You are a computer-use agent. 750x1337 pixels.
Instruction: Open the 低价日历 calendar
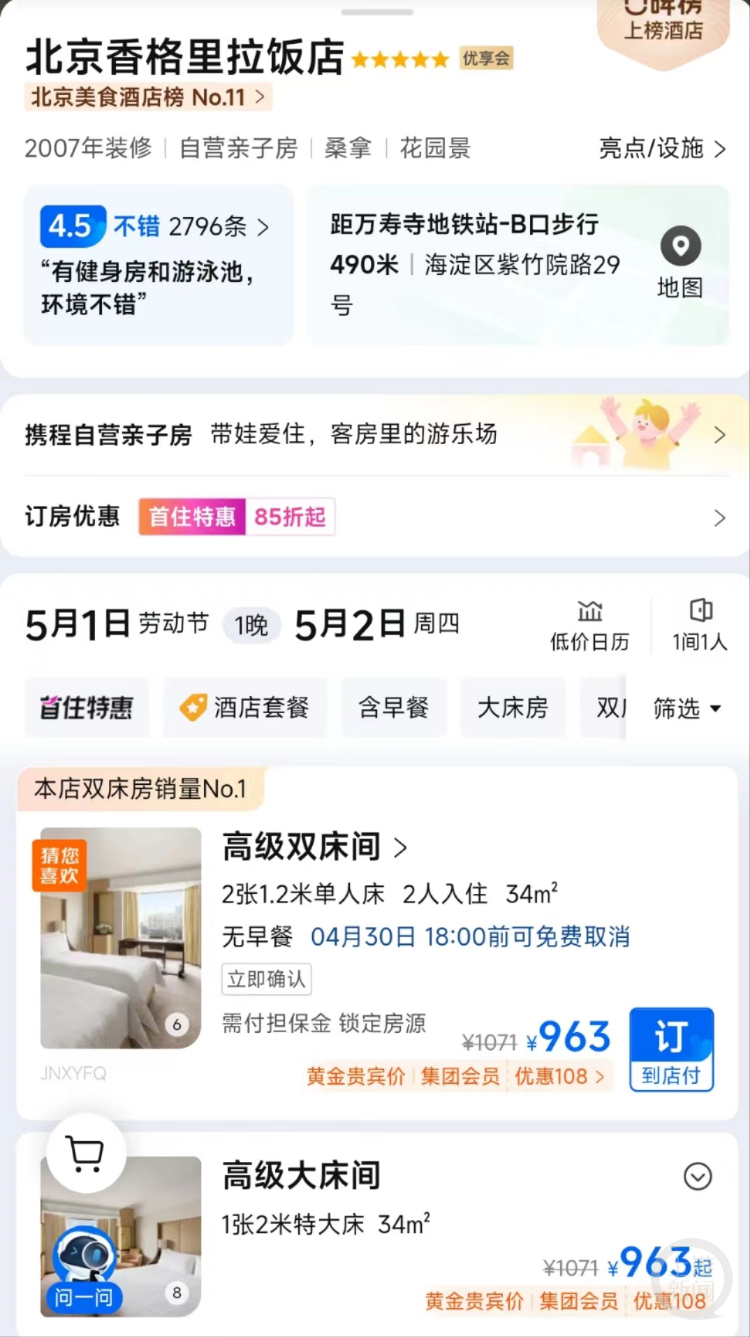point(589,625)
